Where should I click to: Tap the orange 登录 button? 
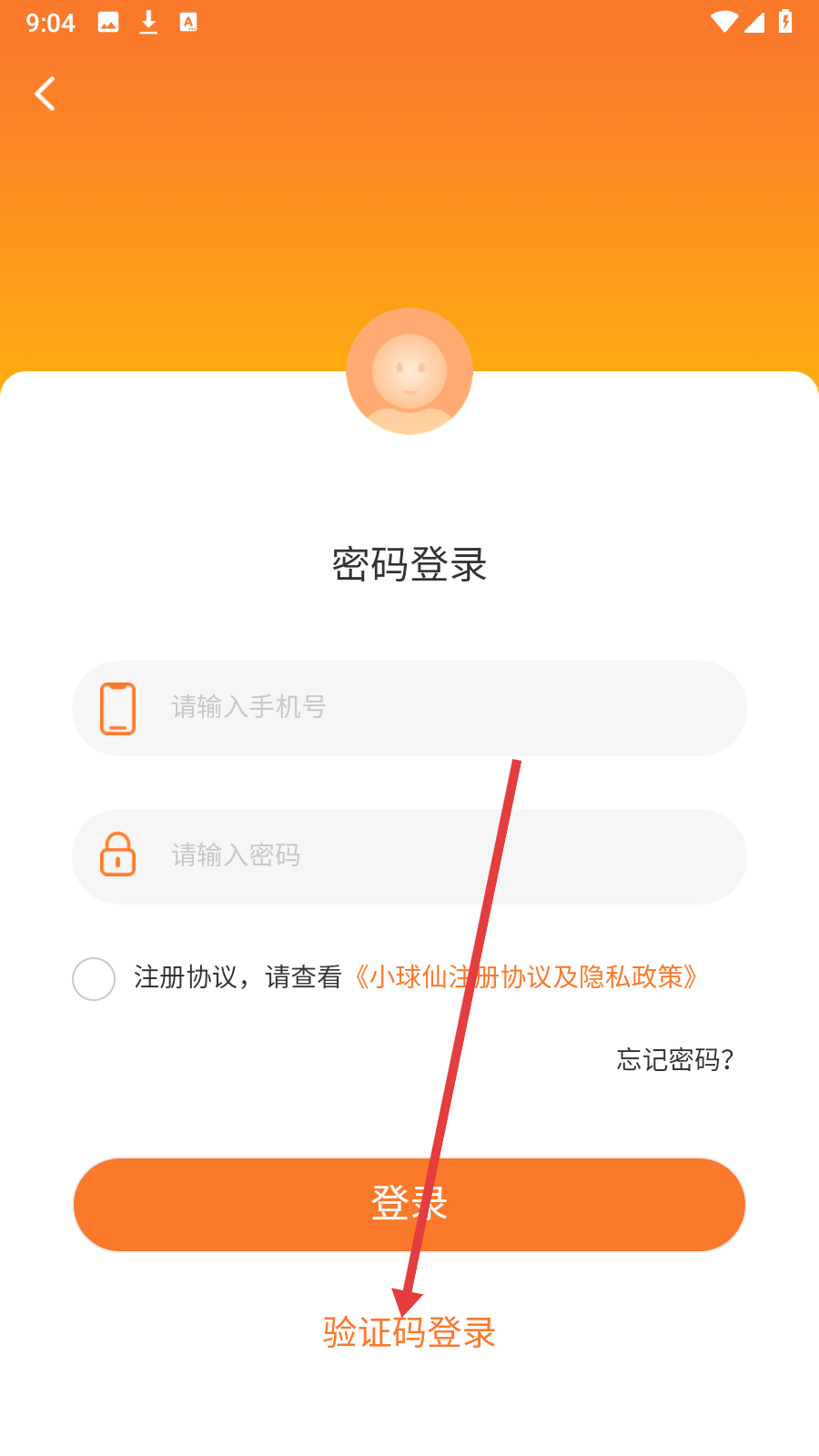pyautogui.click(x=409, y=1204)
